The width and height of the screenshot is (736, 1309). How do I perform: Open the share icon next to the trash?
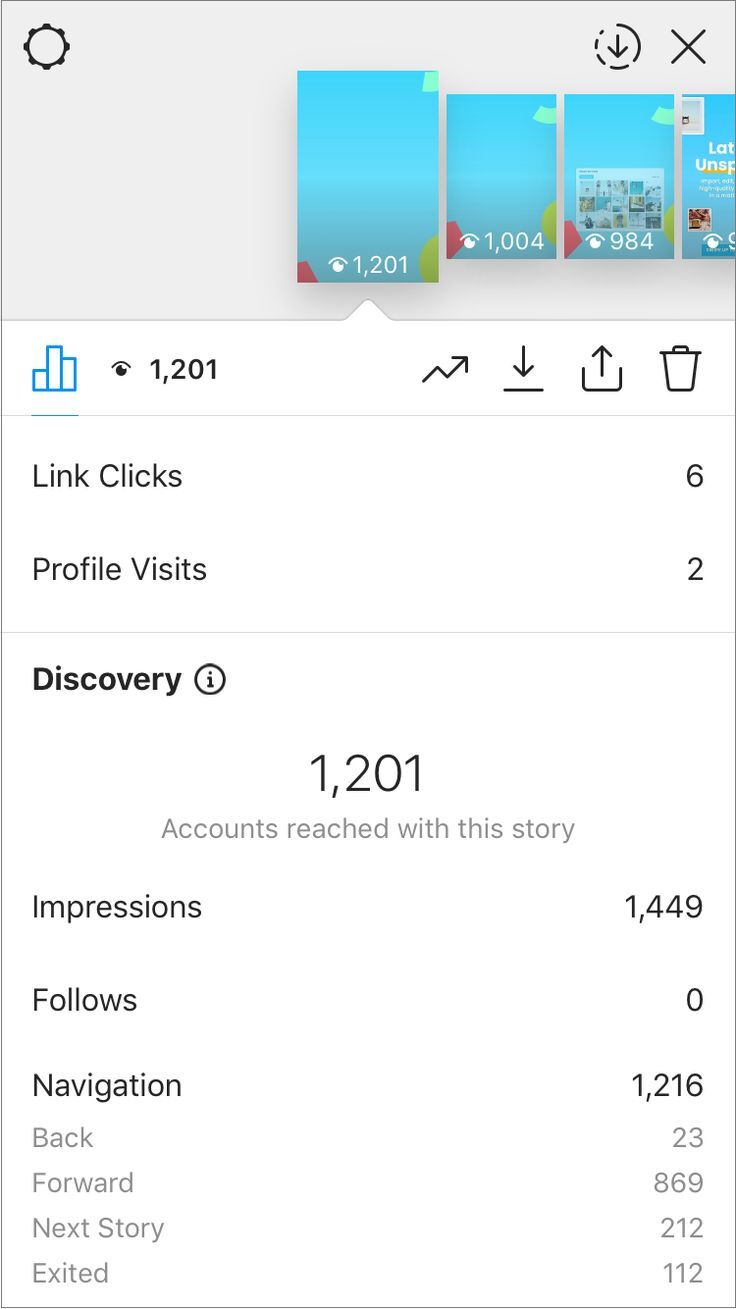point(601,368)
